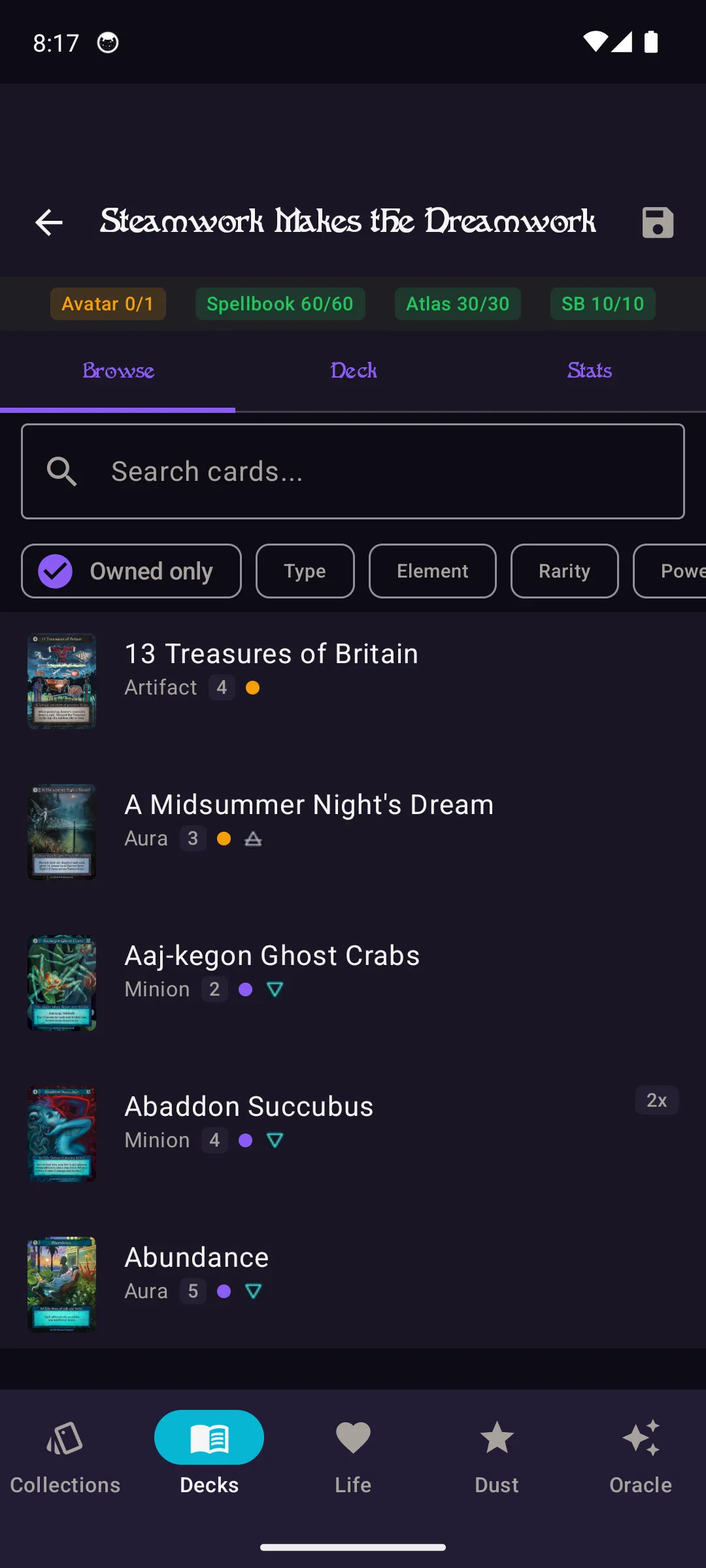Click the Spellbook 60/60 badge
This screenshot has height=1568, width=706.
[x=280, y=303]
